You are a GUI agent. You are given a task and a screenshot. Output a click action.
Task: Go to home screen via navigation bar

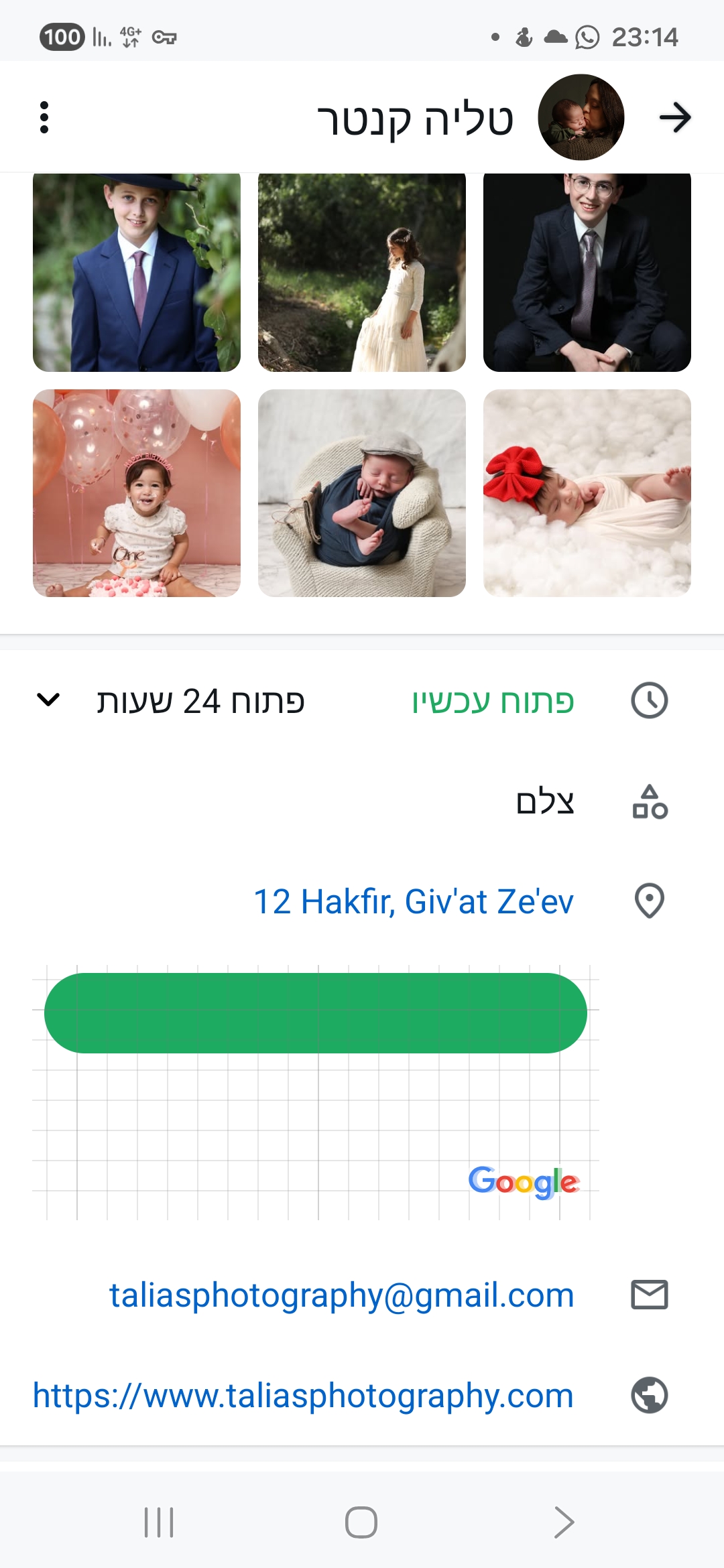pyautogui.click(x=361, y=1522)
